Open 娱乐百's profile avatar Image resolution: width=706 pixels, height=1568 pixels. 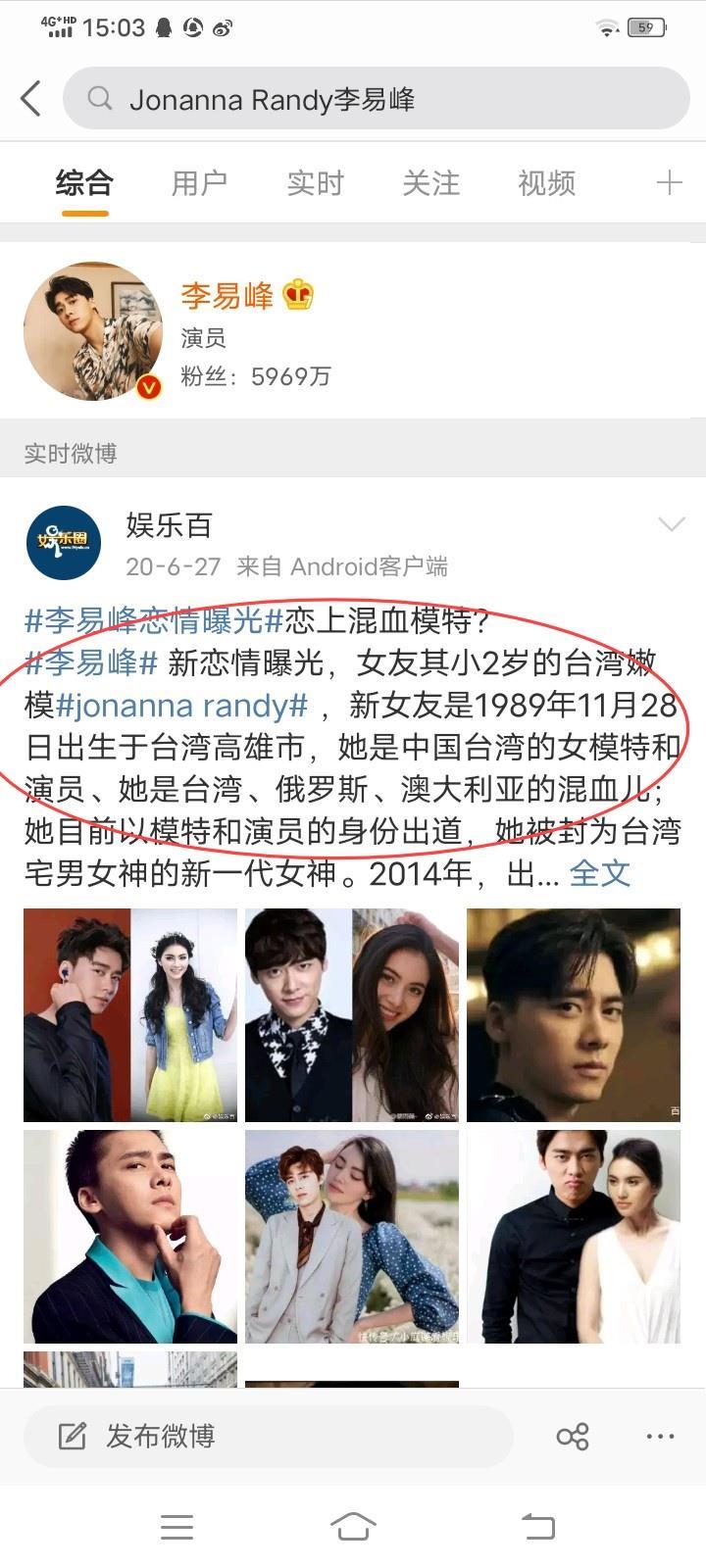click(x=64, y=544)
